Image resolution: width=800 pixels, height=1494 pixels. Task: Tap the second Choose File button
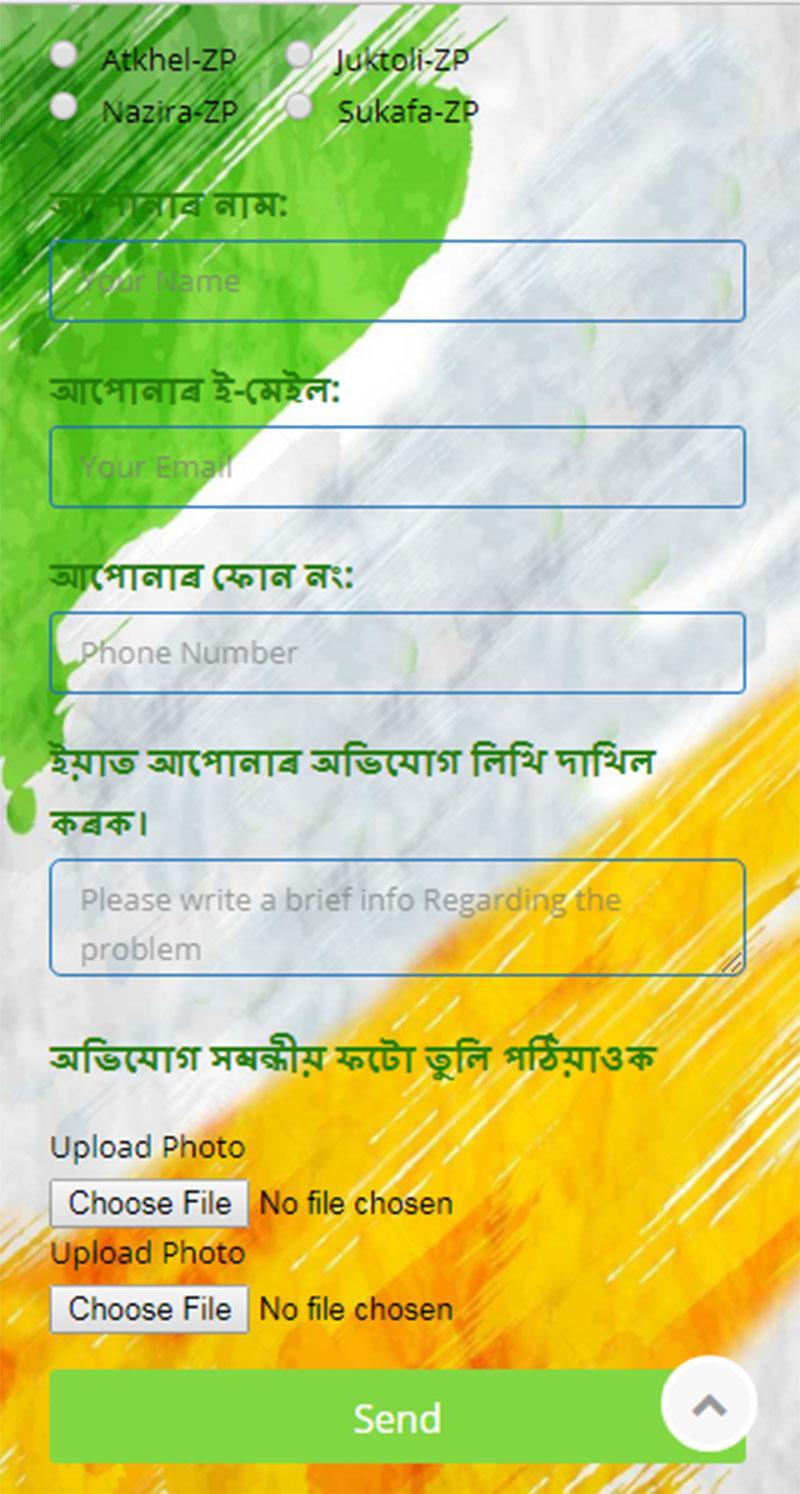click(x=149, y=1309)
